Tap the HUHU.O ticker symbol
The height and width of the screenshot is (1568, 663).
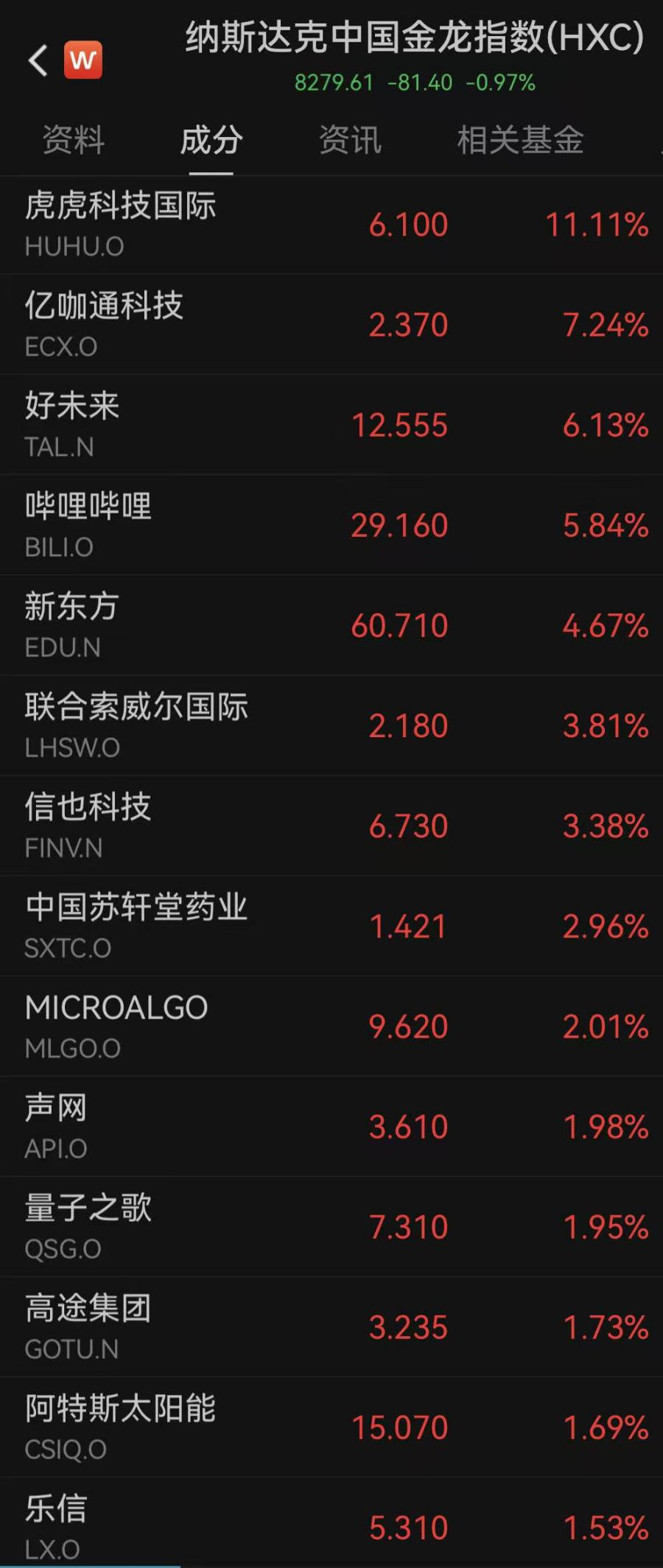74,245
